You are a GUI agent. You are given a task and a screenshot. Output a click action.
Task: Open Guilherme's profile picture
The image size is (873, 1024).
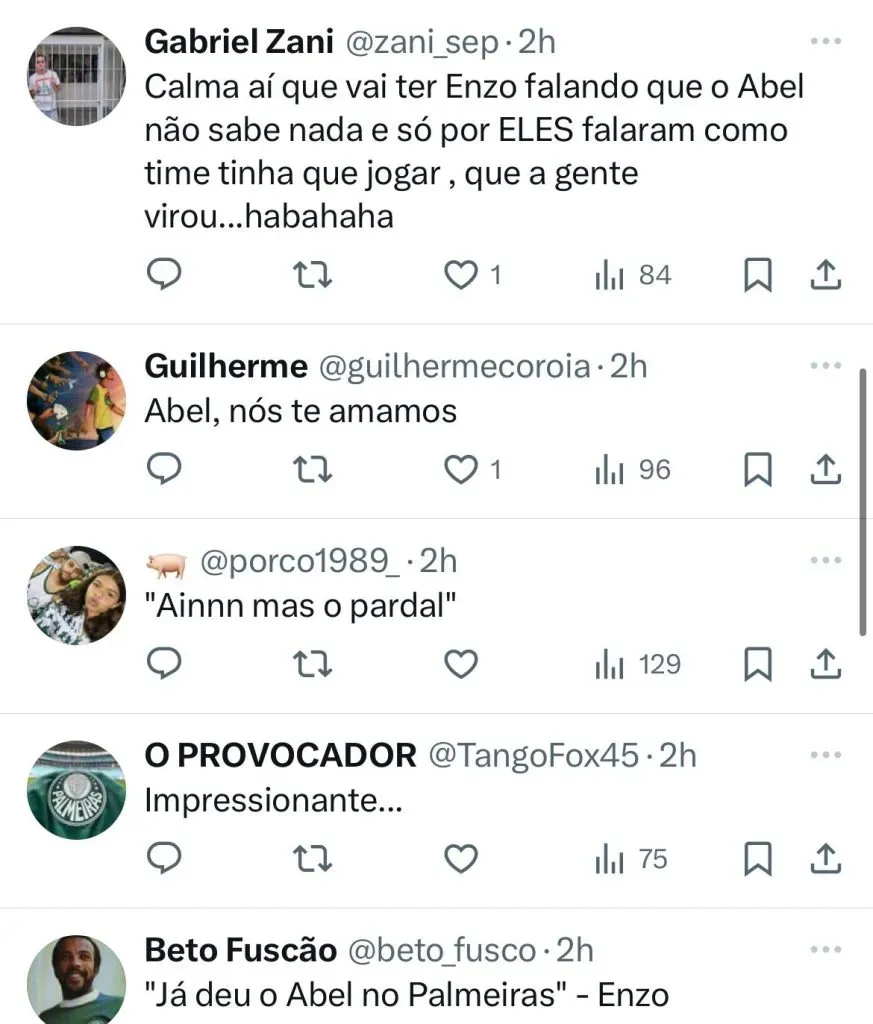point(76,399)
